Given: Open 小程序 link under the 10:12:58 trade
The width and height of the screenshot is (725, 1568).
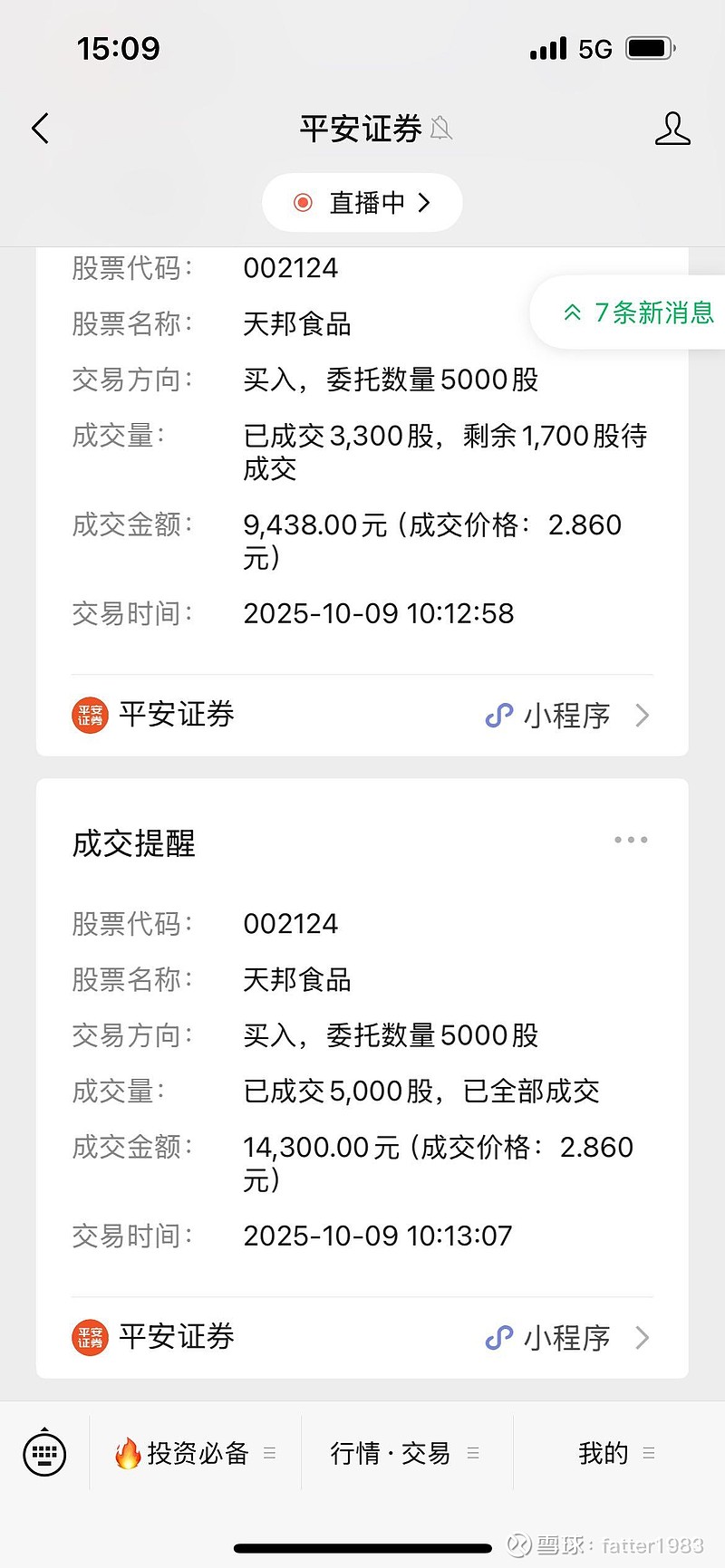Looking at the screenshot, I should click(566, 716).
